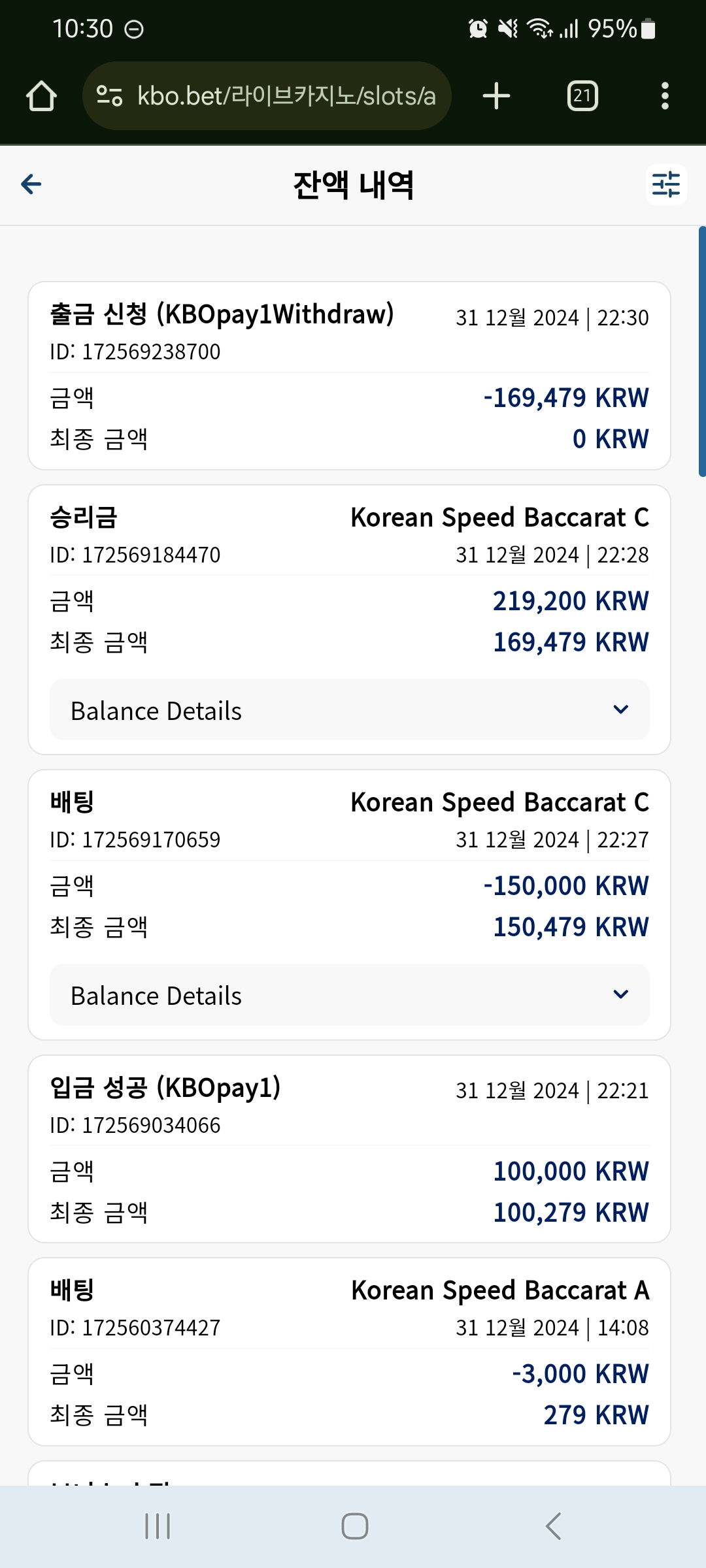The width and height of the screenshot is (706, 1568).
Task: Go back using the page's arrow
Action: (31, 184)
